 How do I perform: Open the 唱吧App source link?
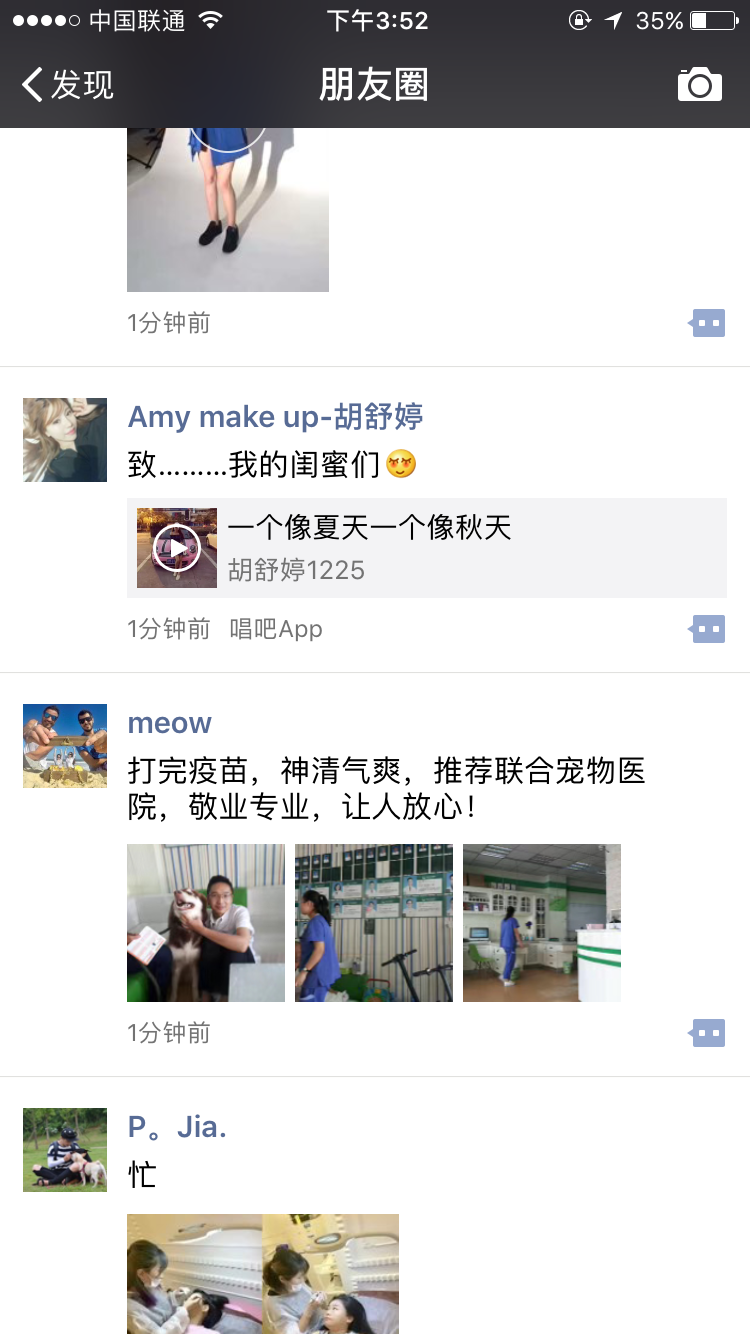pyautogui.click(x=276, y=629)
